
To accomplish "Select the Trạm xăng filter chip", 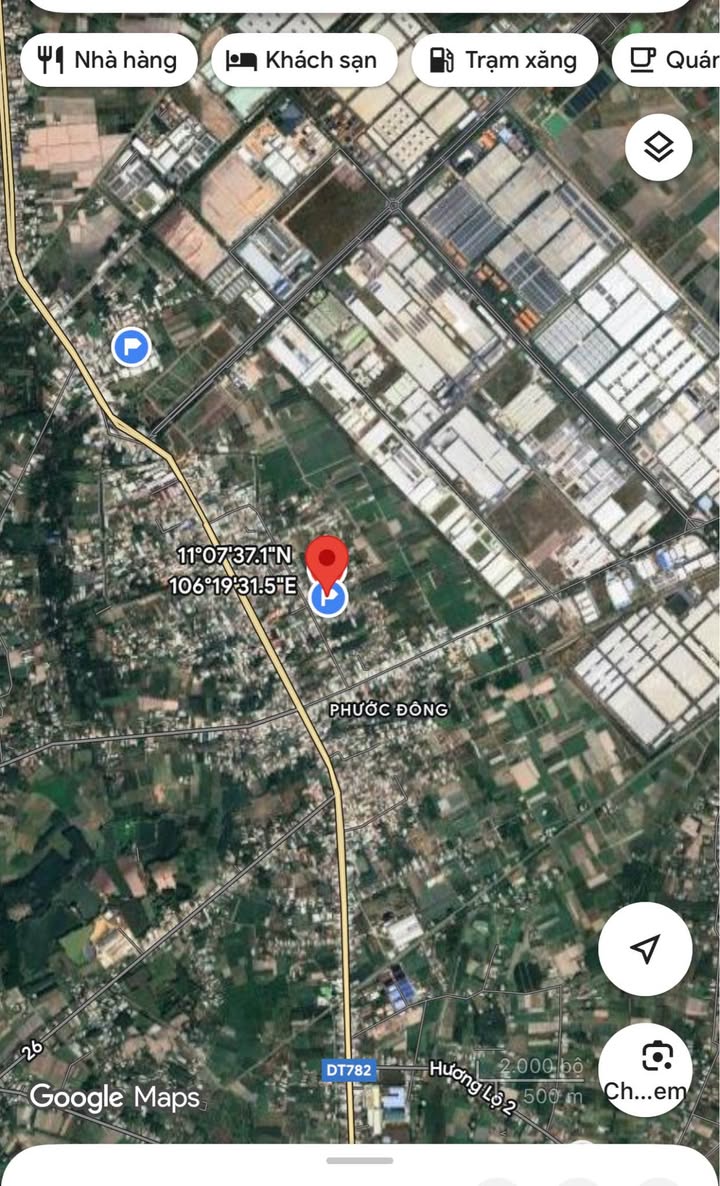I will [x=504, y=60].
